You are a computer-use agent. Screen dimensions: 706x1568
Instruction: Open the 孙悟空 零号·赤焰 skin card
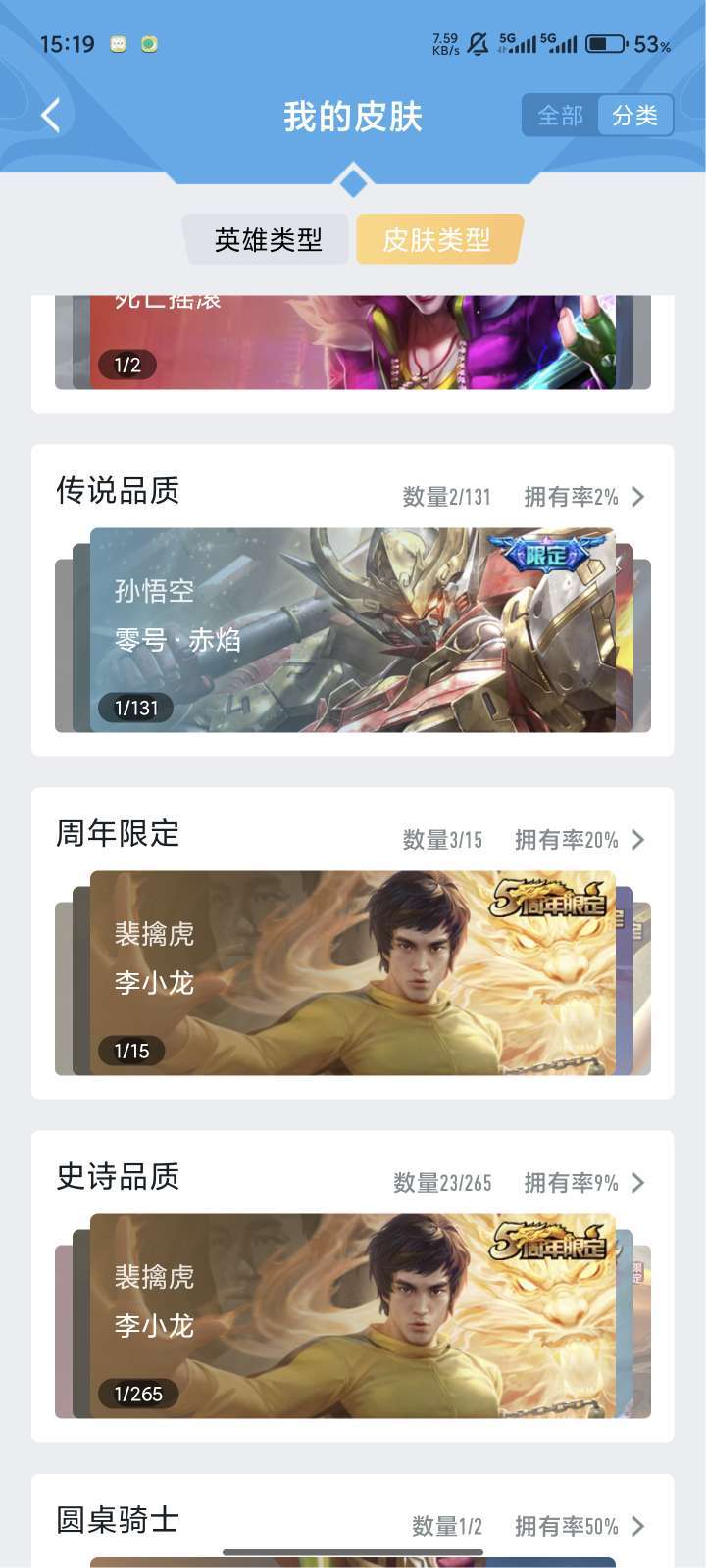353,630
